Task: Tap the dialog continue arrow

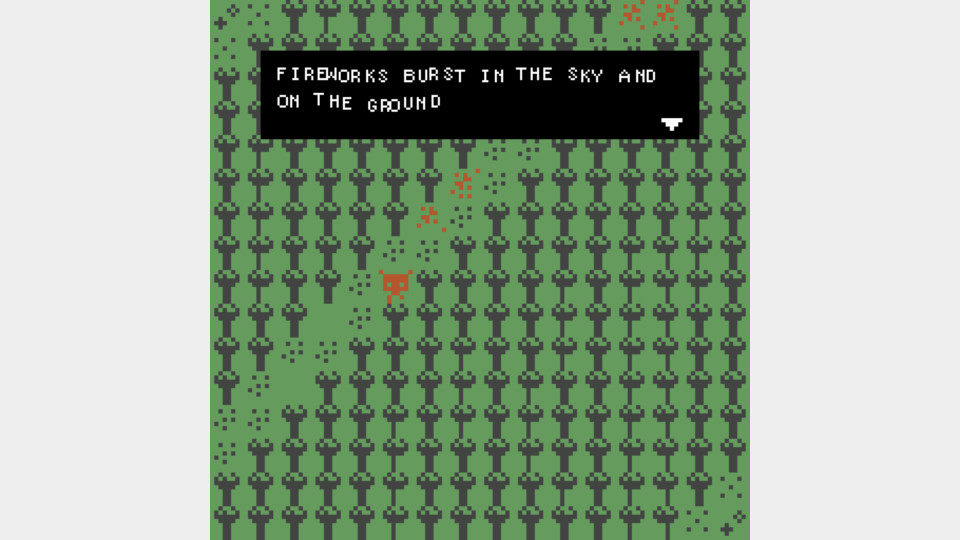Action: (x=672, y=124)
